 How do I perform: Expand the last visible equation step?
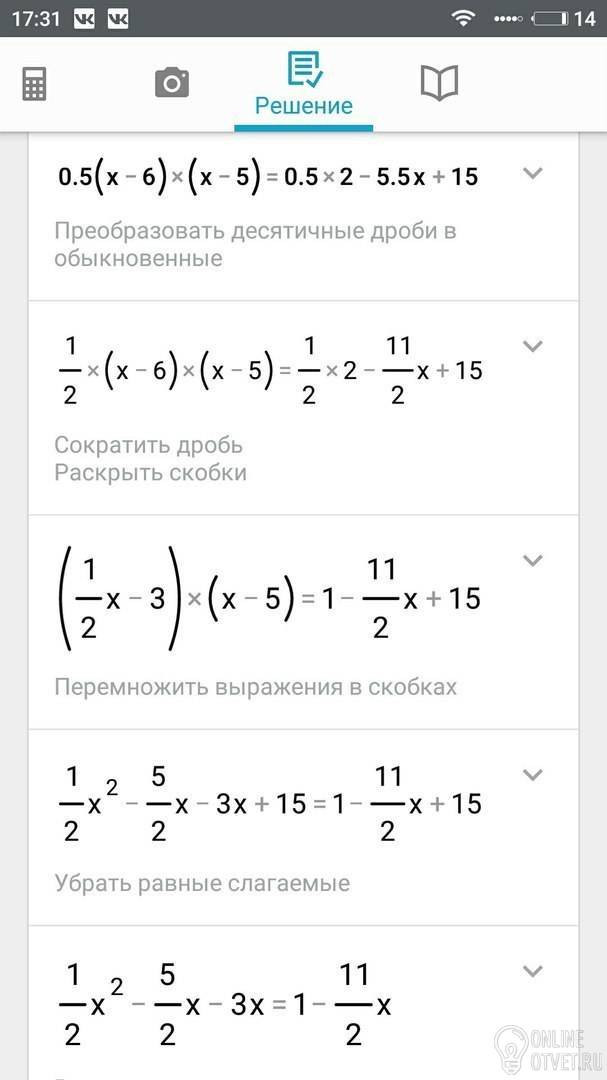[533, 971]
